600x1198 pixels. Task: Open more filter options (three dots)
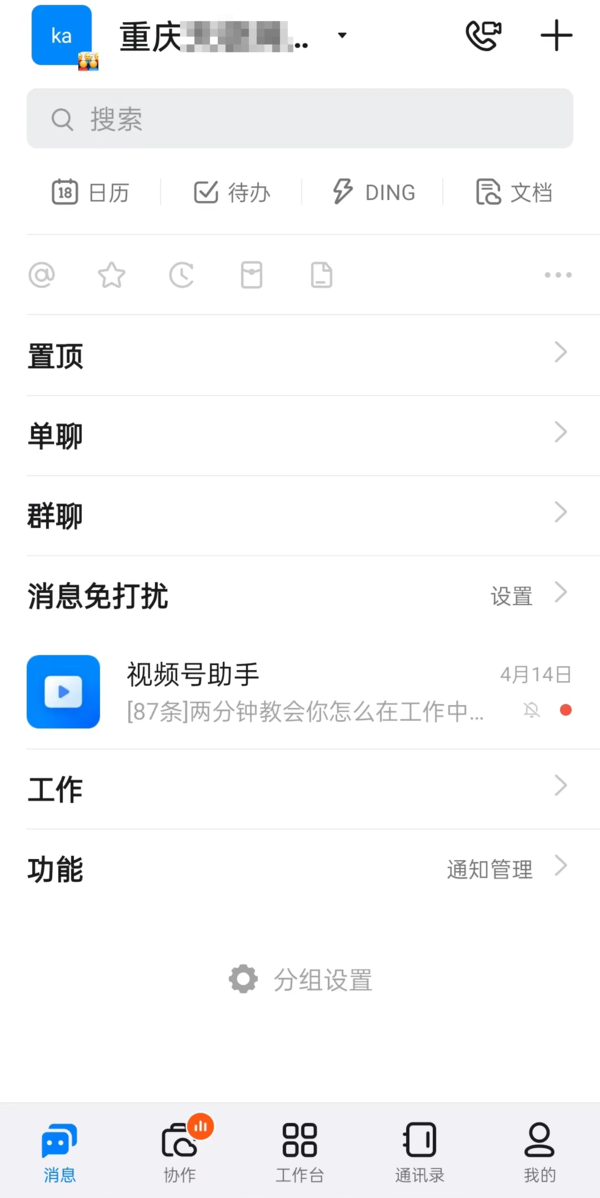pos(558,275)
